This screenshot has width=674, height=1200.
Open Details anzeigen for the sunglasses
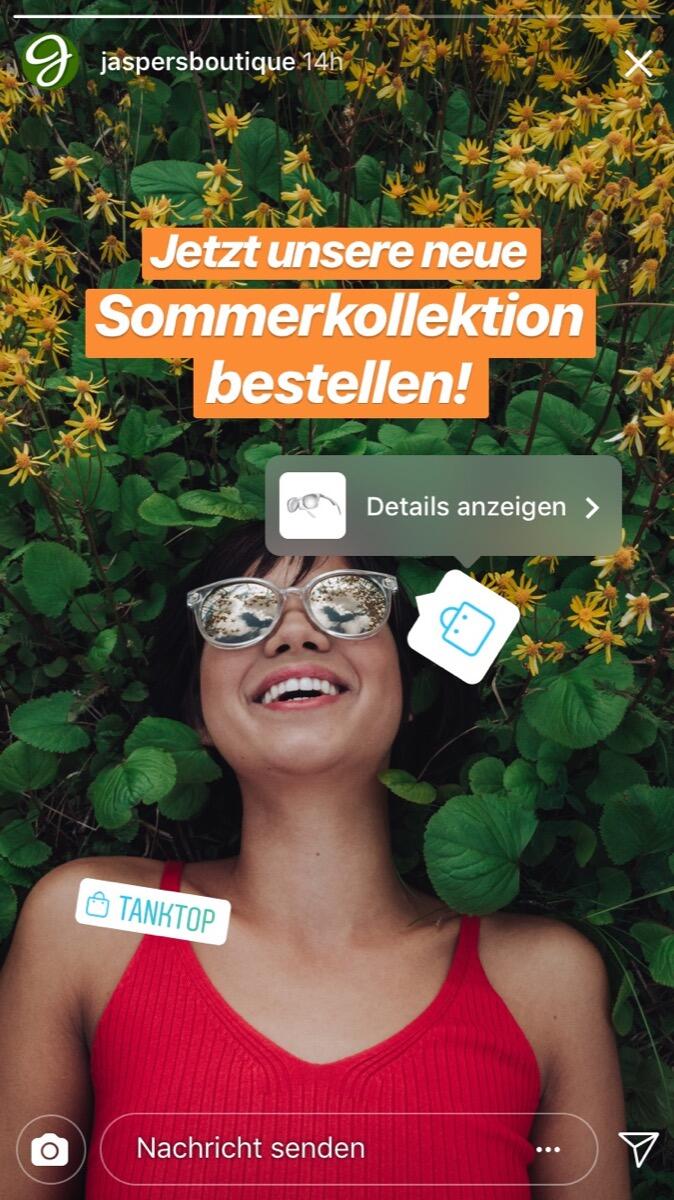point(443,506)
